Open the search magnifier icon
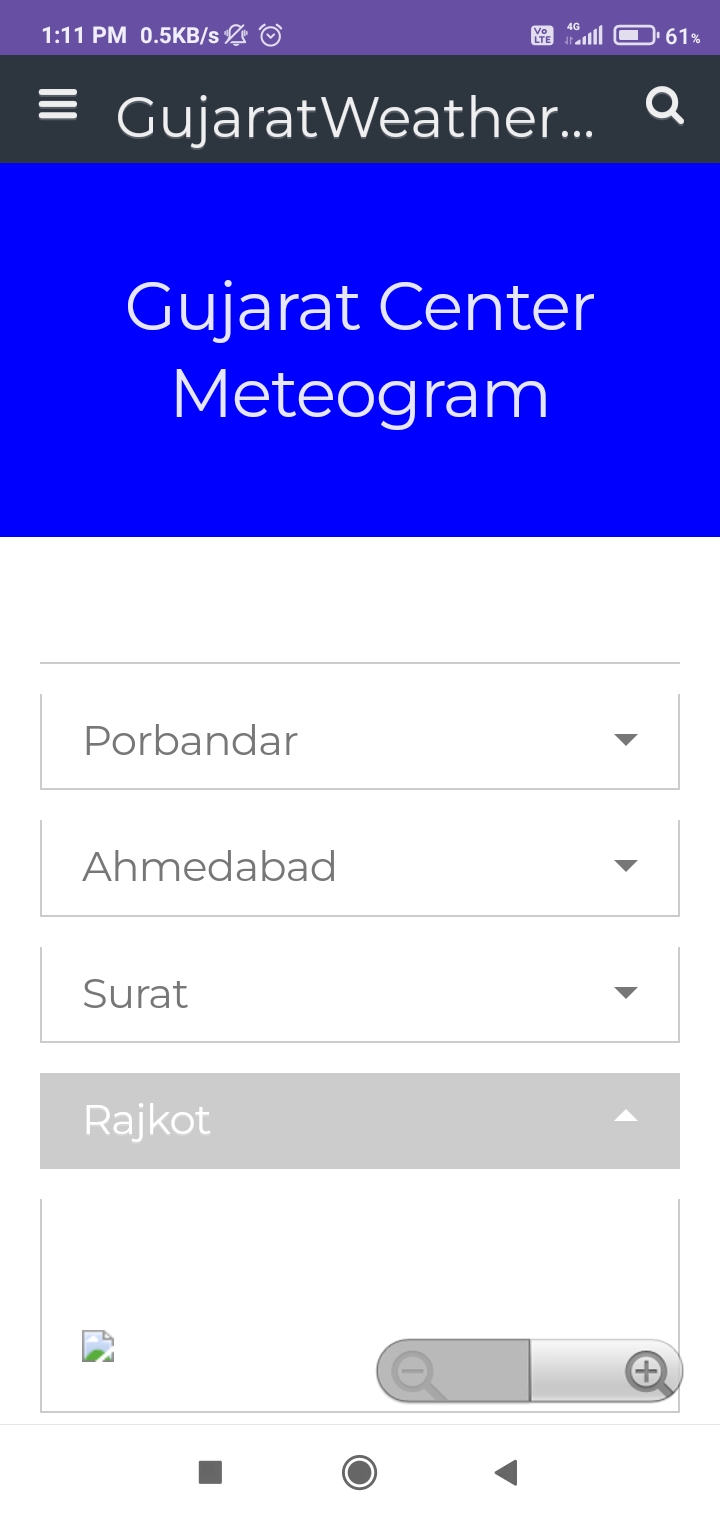 664,105
